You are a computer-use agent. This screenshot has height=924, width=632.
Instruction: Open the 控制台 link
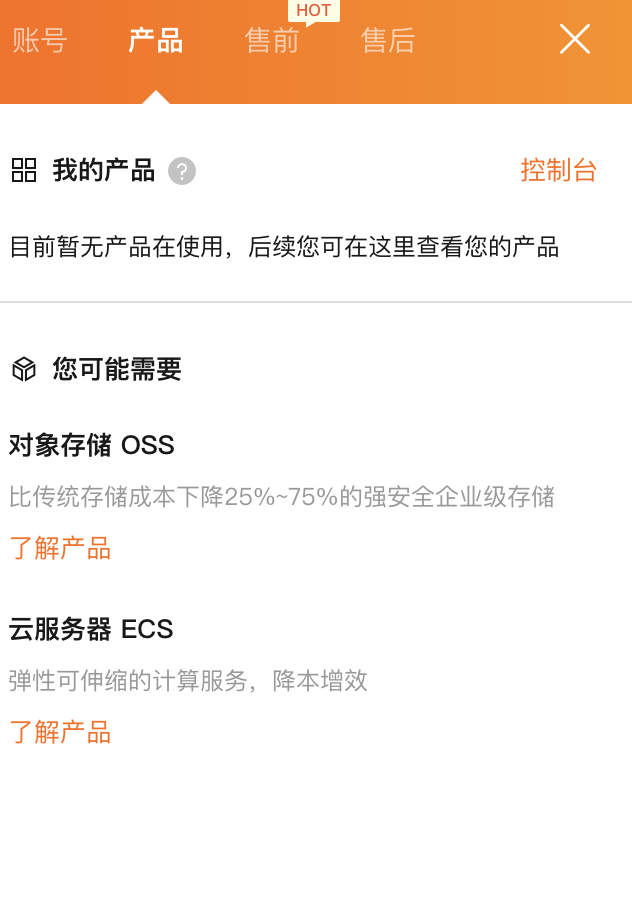tap(558, 170)
